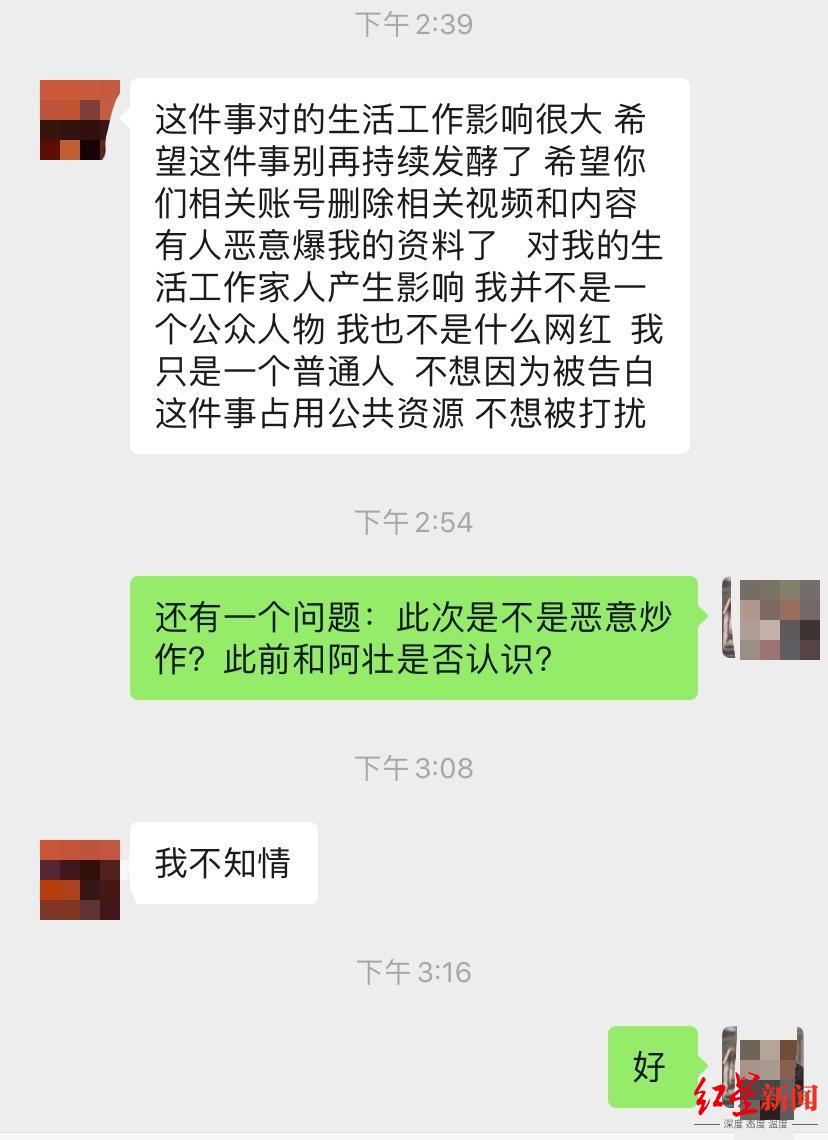Tap the 下午 3:08 timestamp

pyautogui.click(x=413, y=768)
